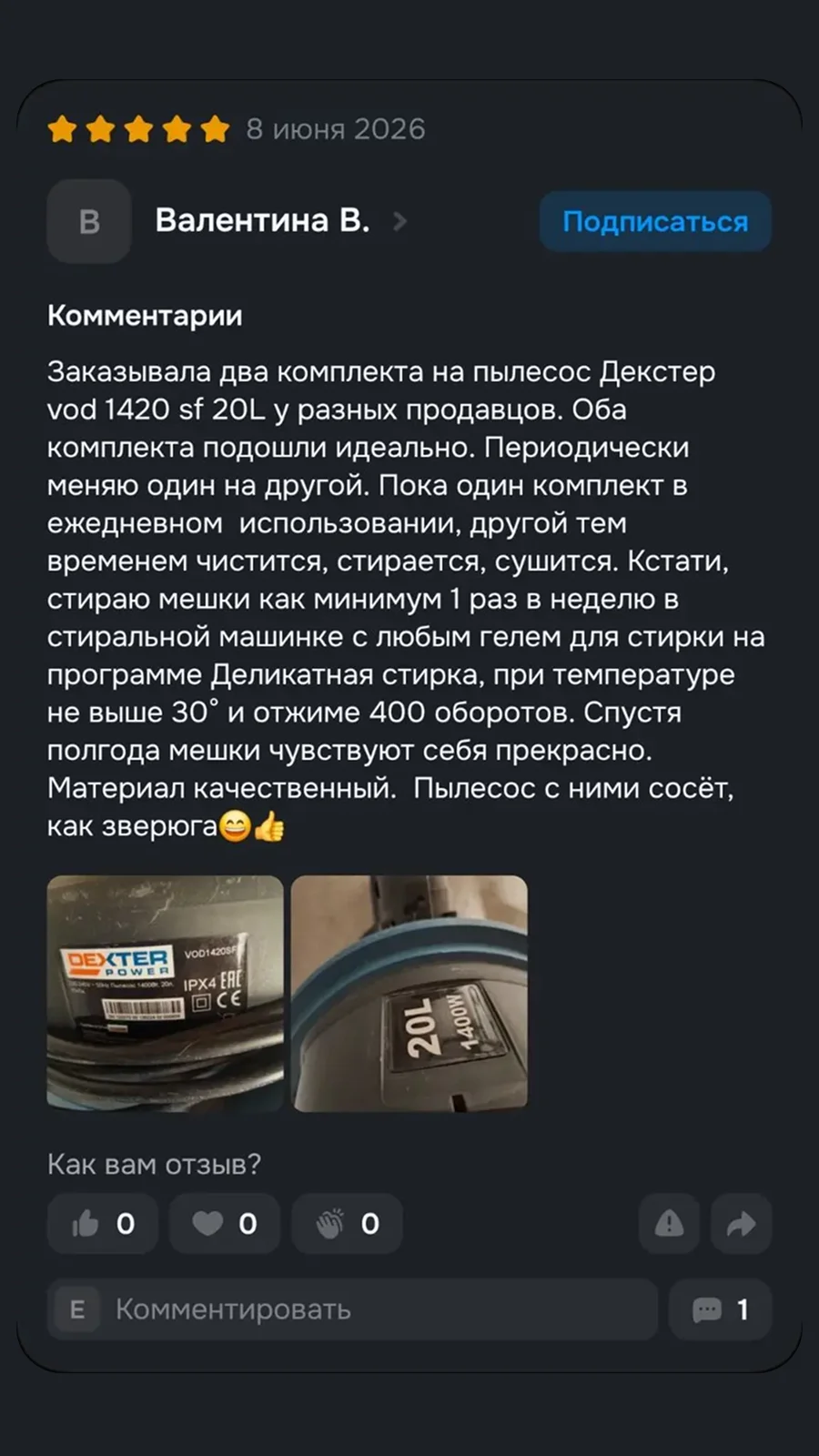Viewport: 819px width, 1456px height.
Task: Open the Dexter label photo
Action: (x=165, y=993)
